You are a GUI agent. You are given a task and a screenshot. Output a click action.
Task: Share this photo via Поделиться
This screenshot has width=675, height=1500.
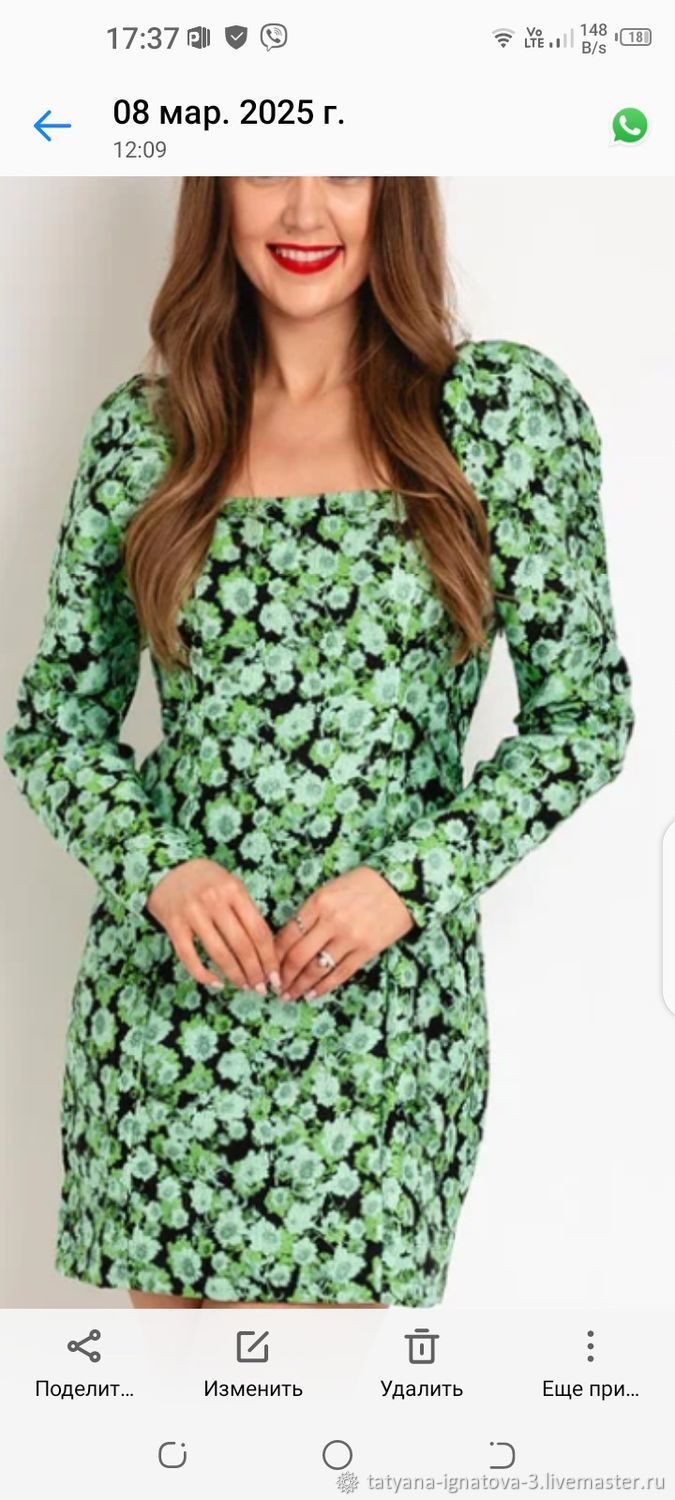(x=84, y=1364)
